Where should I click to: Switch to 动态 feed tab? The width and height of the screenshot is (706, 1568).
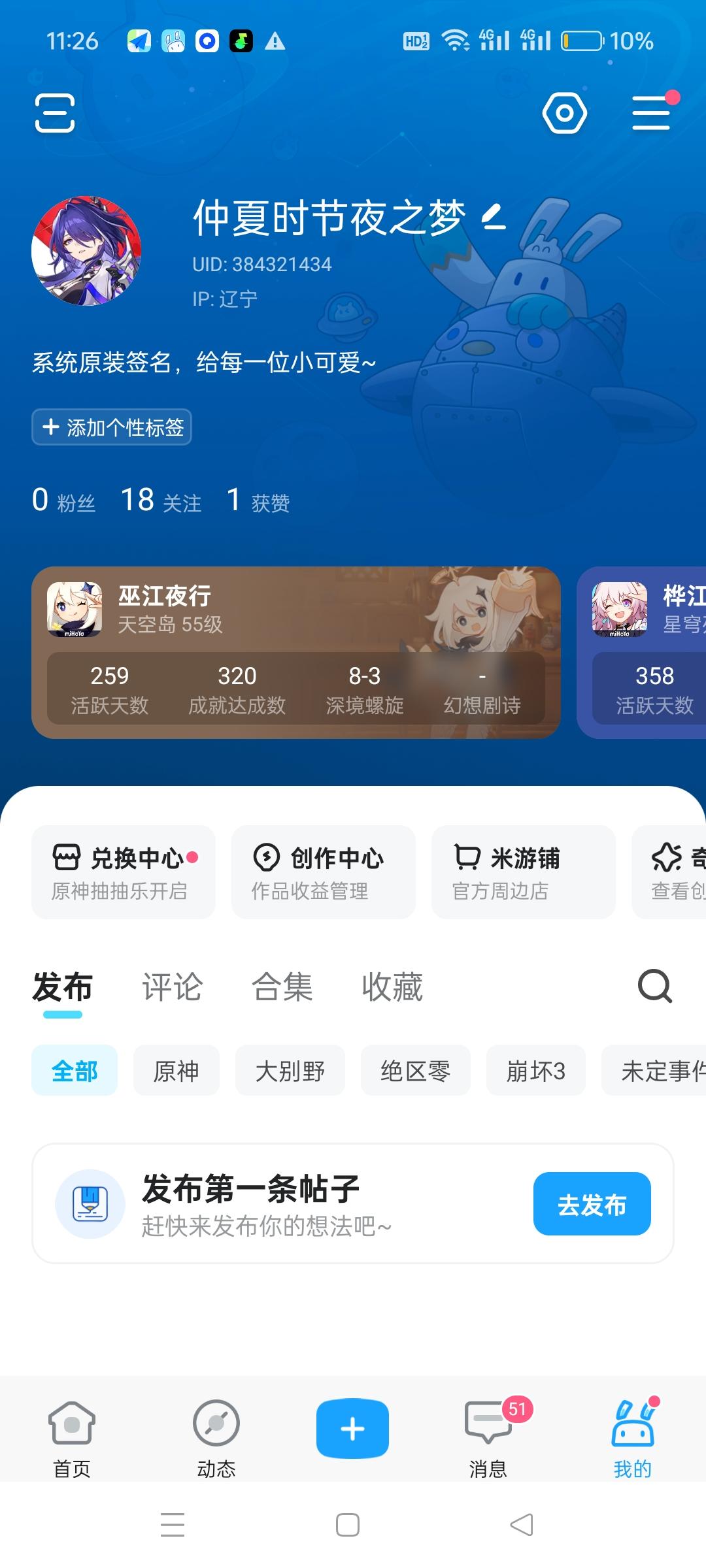point(215,1434)
